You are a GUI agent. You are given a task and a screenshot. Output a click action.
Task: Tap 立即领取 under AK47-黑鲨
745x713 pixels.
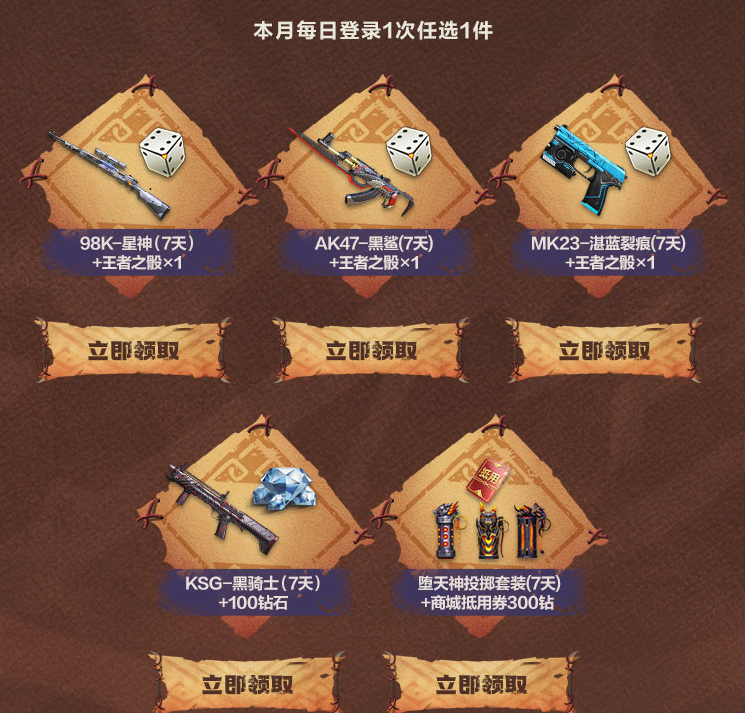click(371, 351)
